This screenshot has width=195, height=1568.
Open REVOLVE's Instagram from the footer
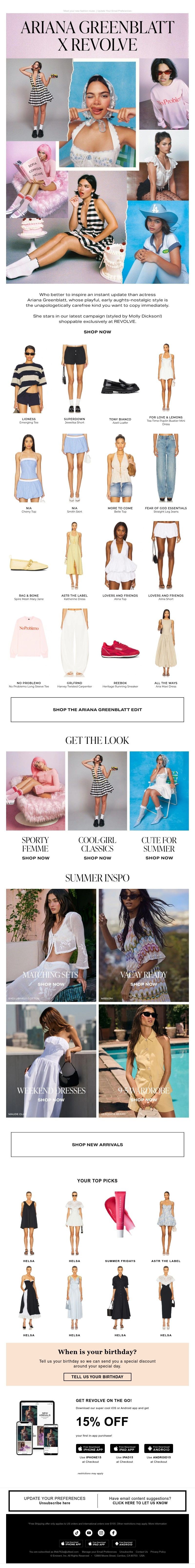(101, 1532)
